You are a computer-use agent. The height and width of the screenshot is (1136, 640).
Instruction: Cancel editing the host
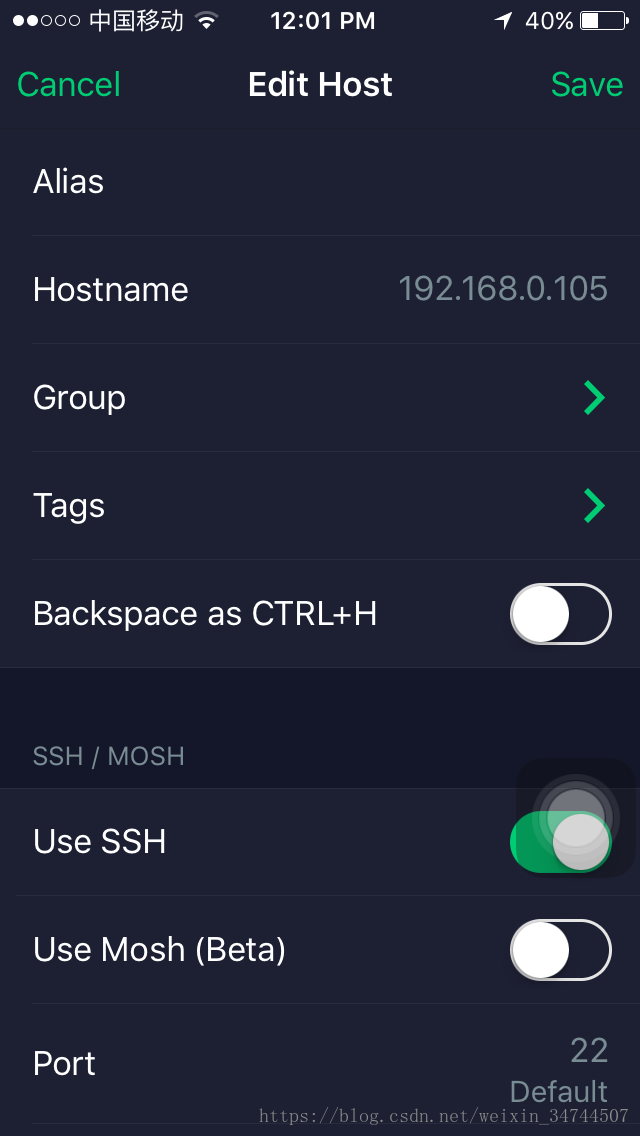[69, 85]
